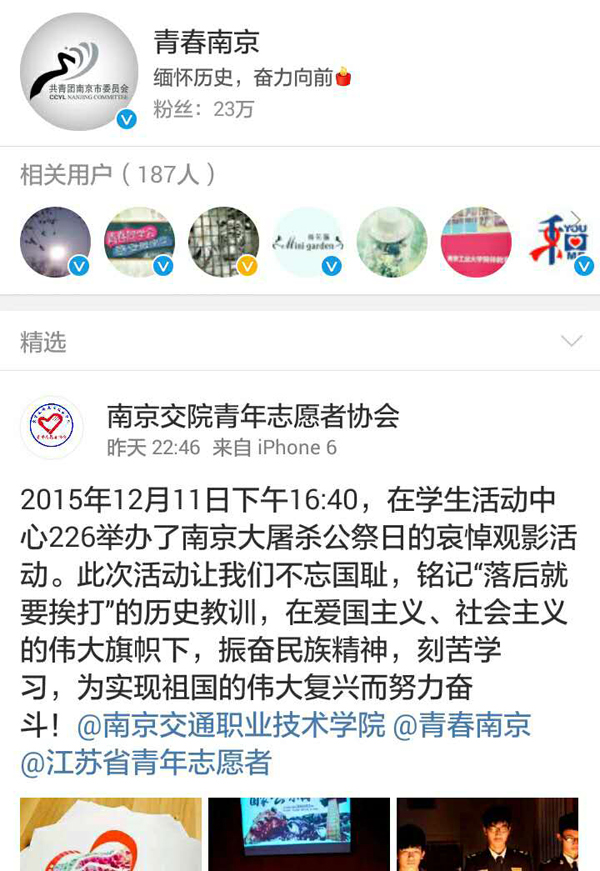Show more related users arrow
600x871 pixels.
click(575, 219)
